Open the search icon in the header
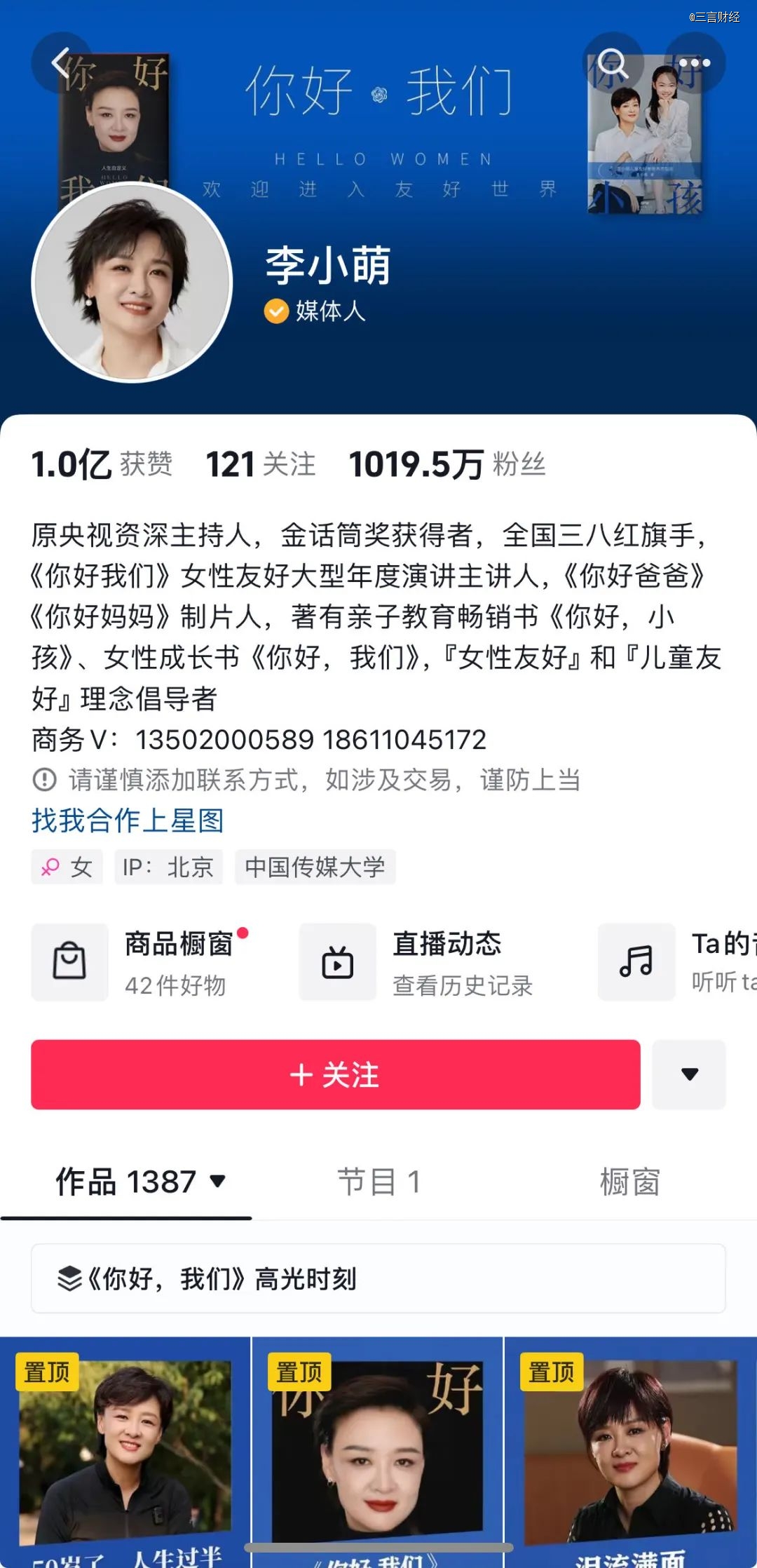Screen dimensions: 757x1568 pyautogui.click(x=613, y=63)
